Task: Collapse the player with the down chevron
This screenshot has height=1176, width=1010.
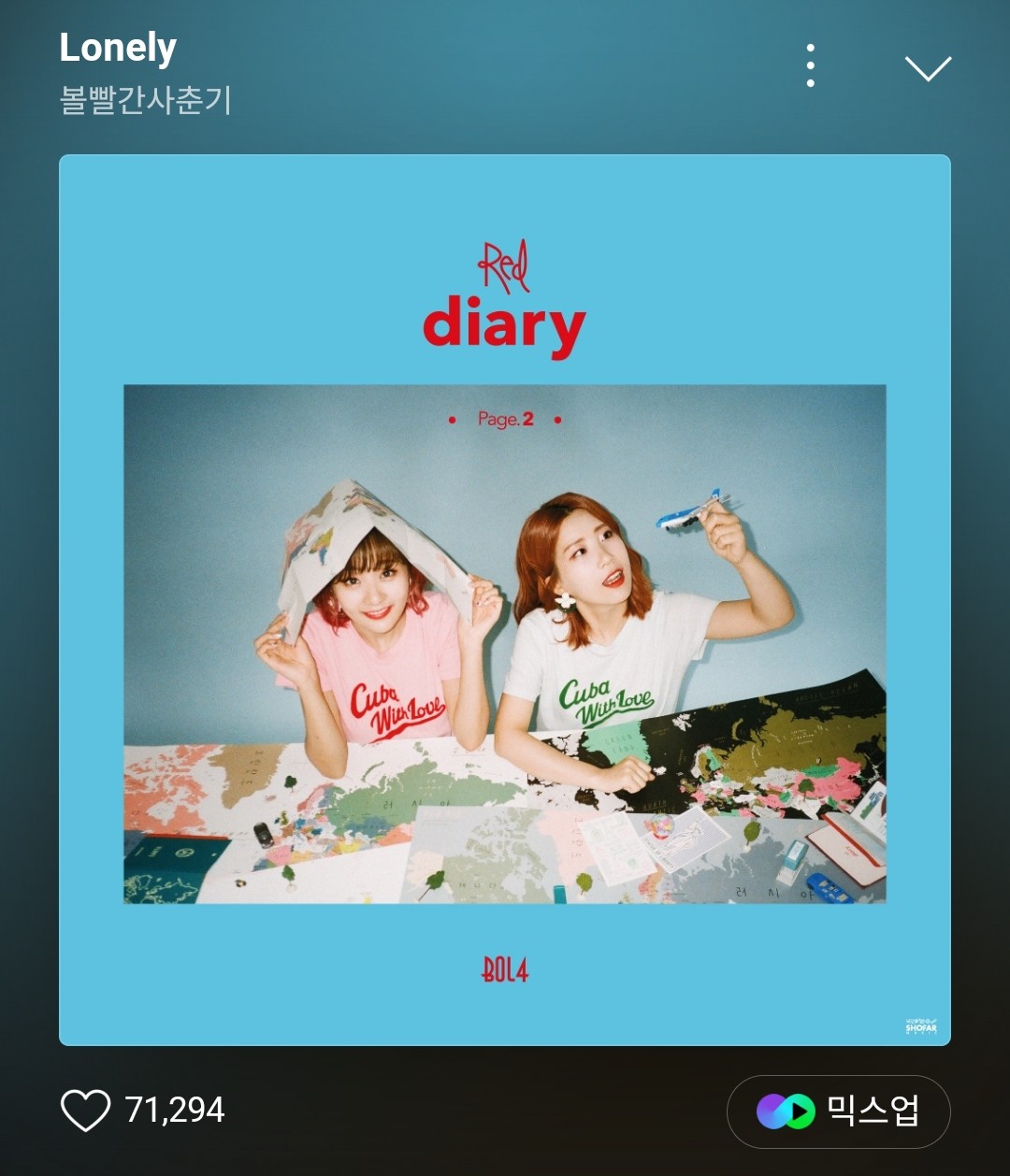Action: (x=928, y=68)
